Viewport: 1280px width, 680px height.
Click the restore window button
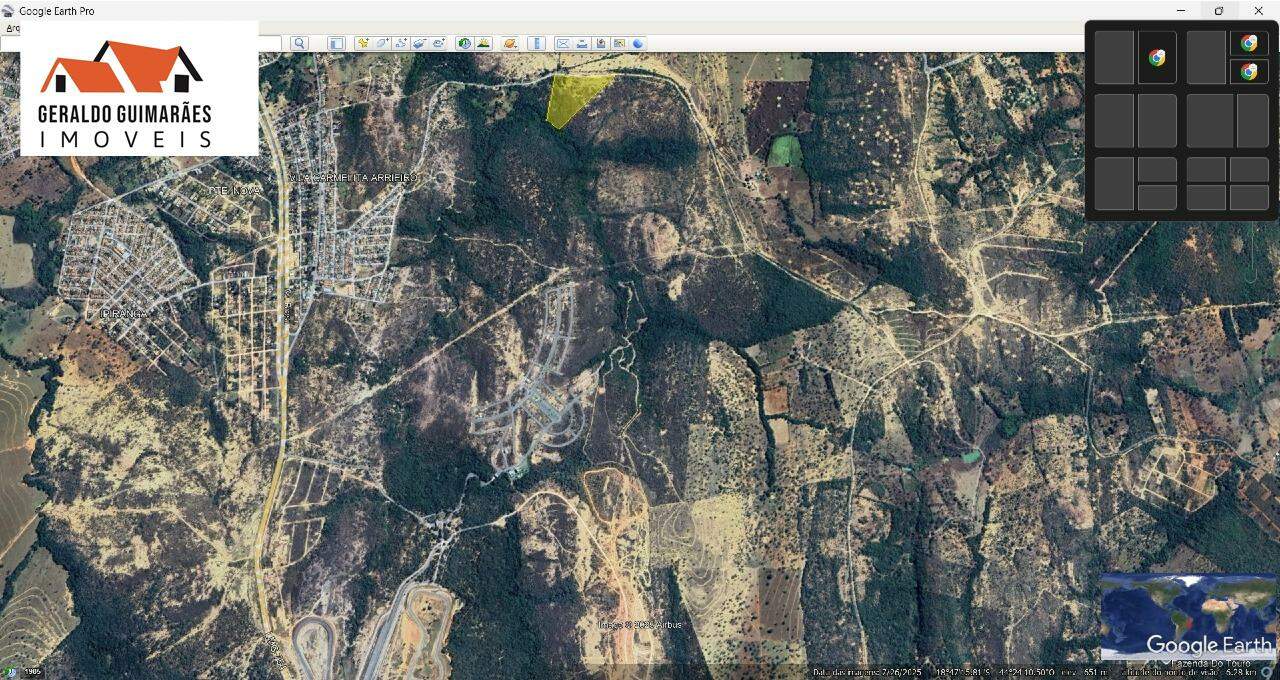pyautogui.click(x=1219, y=10)
